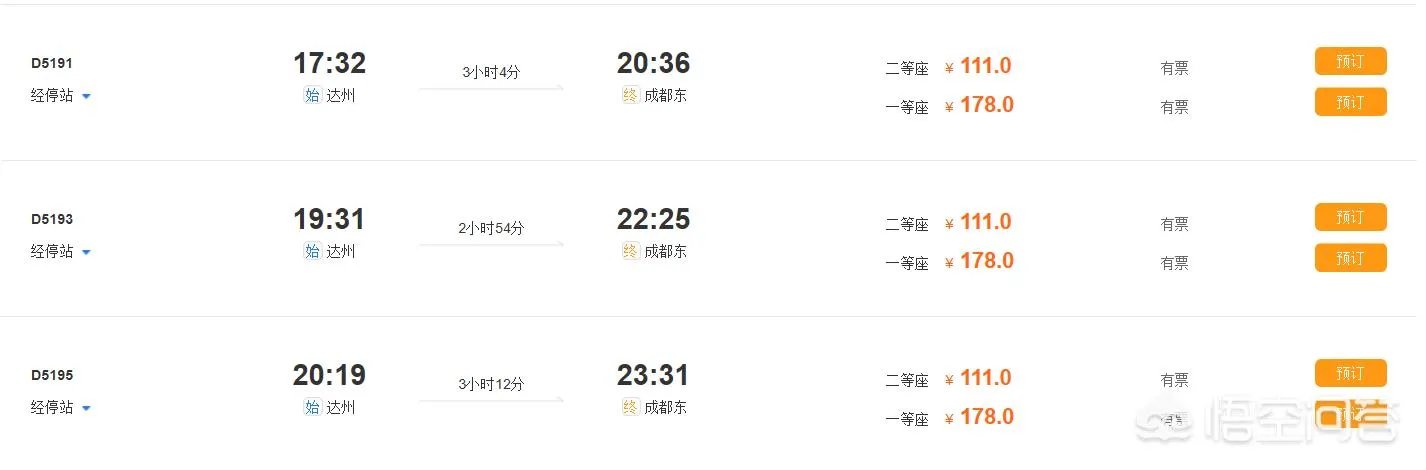Book the first-class seat on train D5193
Viewport: 1426px width, 470px height.
pos(1350,258)
